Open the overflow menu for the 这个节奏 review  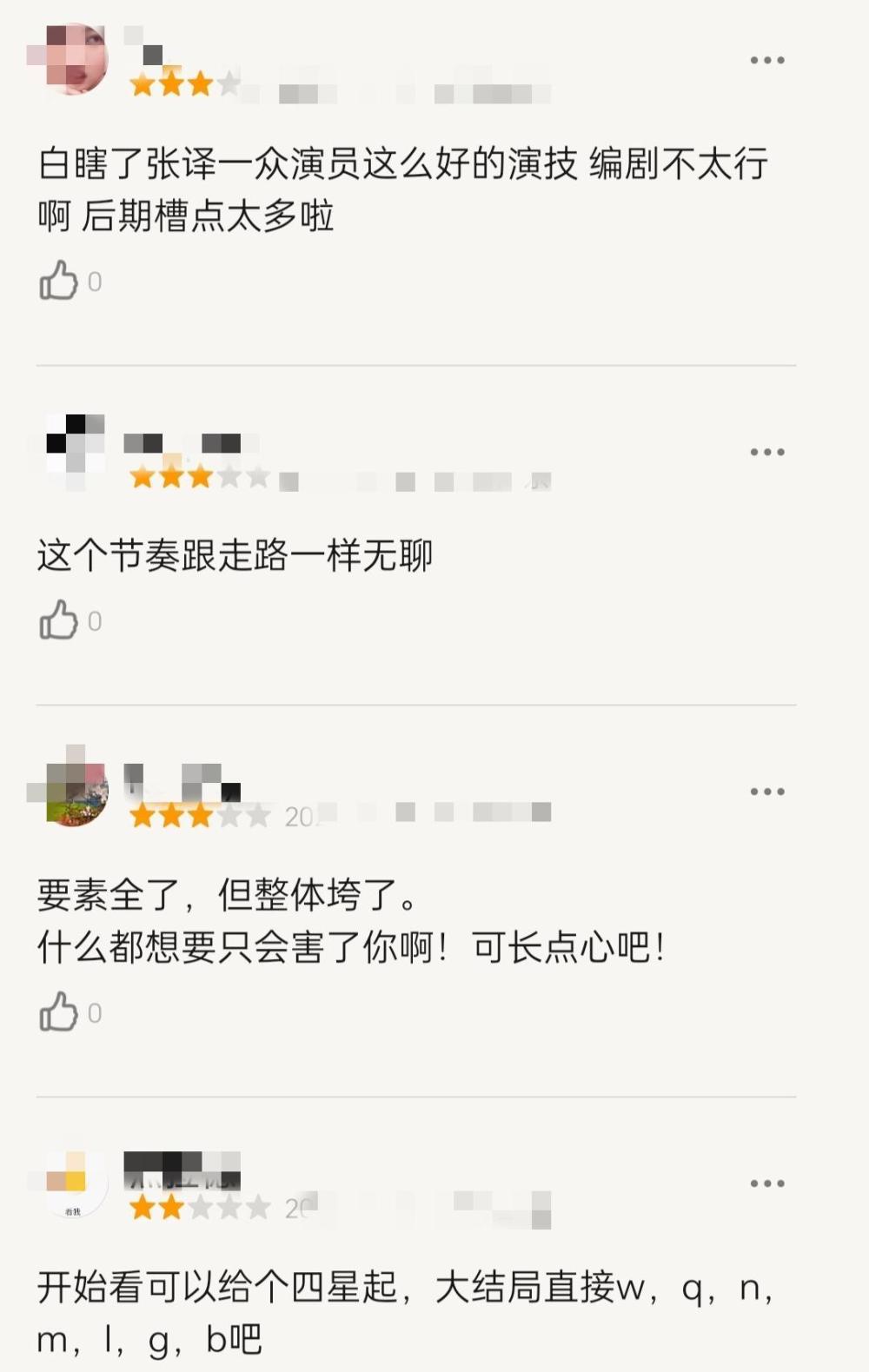[766, 452]
